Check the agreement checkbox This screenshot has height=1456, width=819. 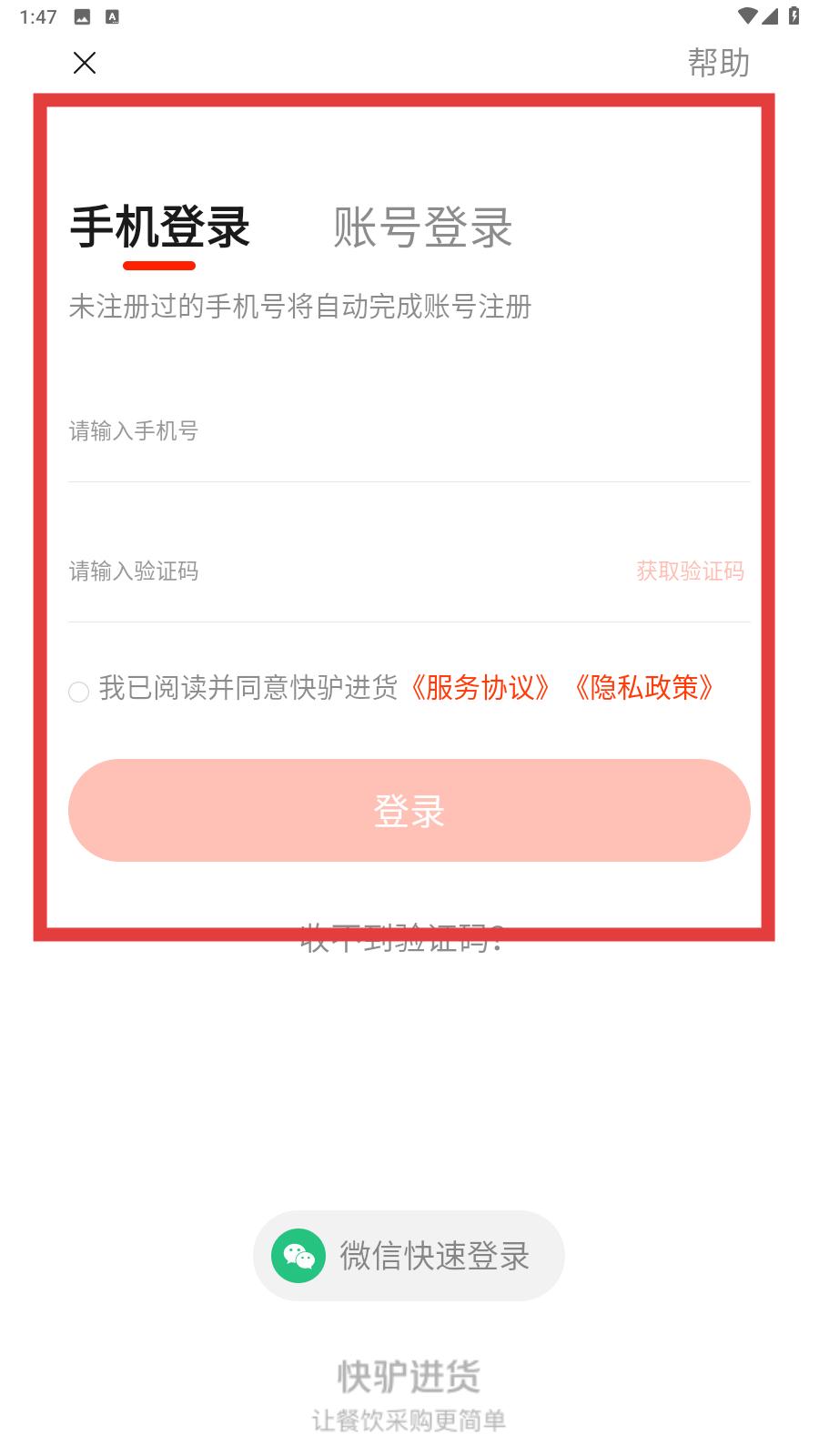coord(79,692)
